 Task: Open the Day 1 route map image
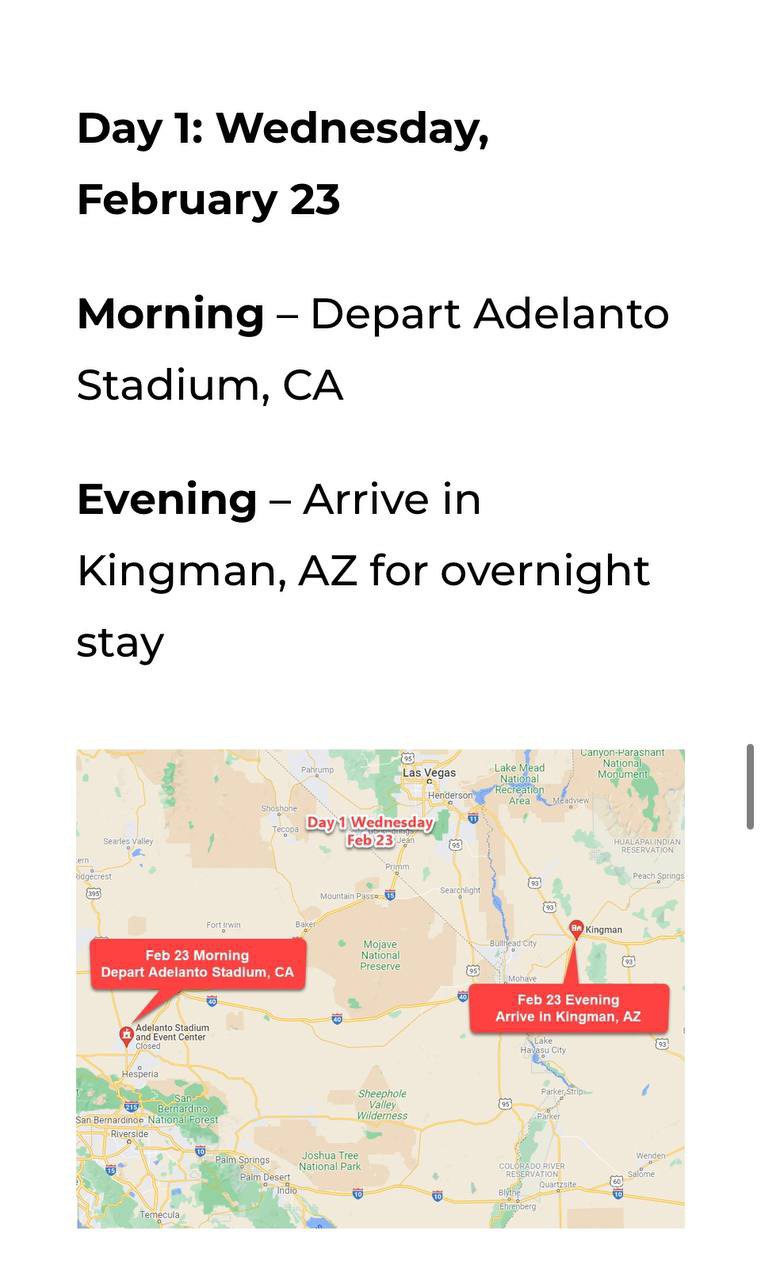coord(380,988)
